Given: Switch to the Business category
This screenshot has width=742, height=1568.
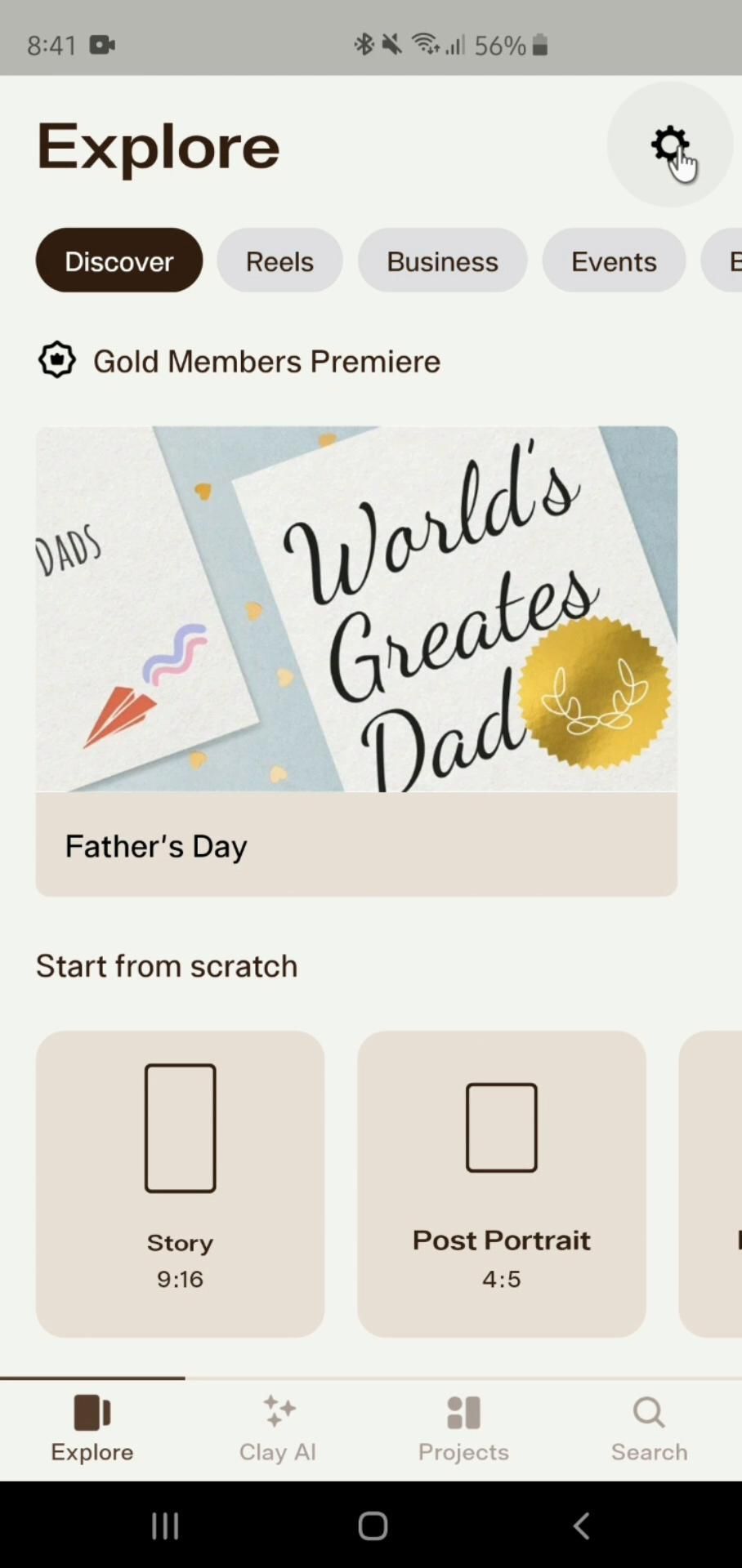Looking at the screenshot, I should click(x=442, y=261).
